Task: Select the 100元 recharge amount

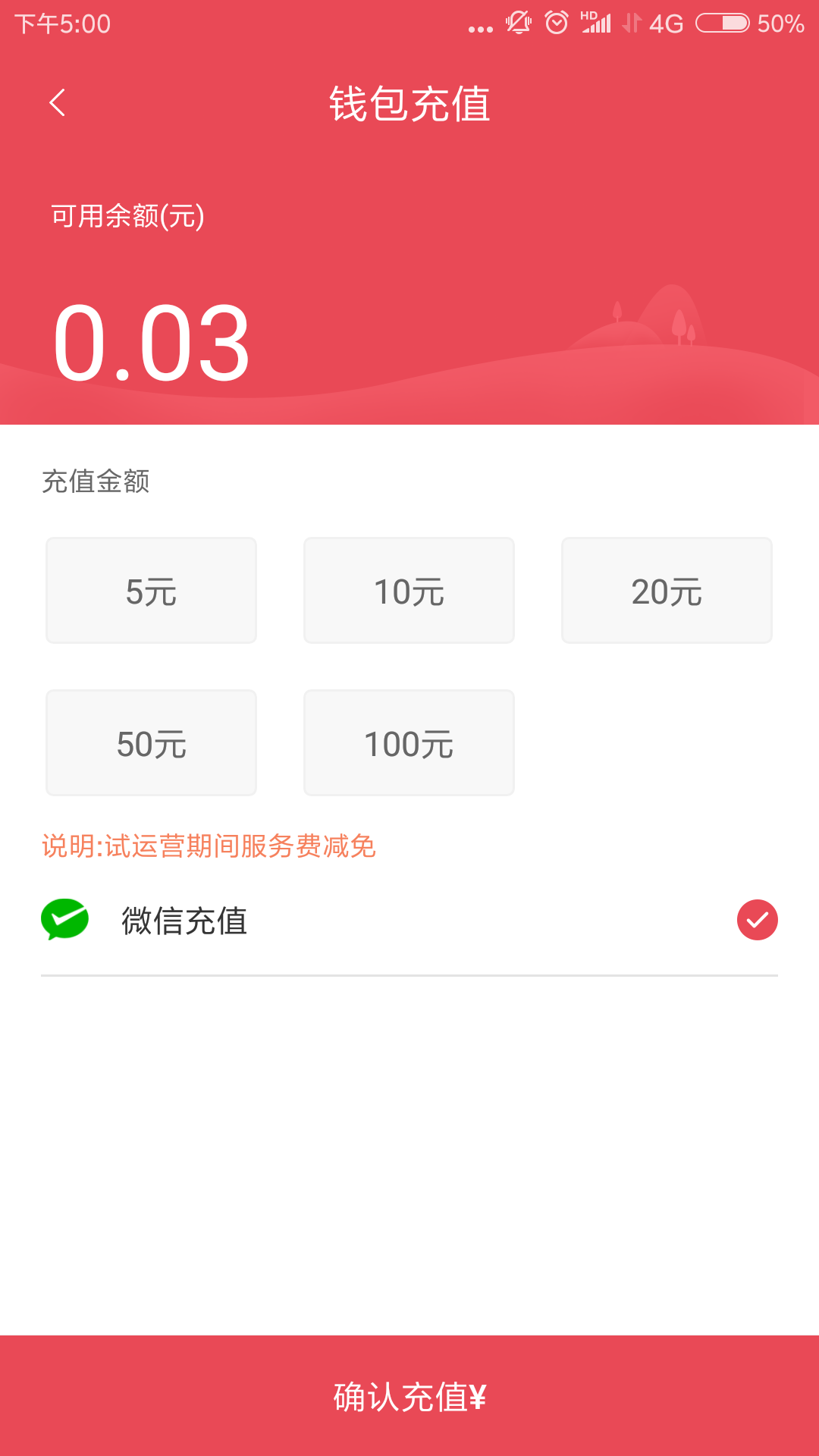Action: click(x=409, y=742)
